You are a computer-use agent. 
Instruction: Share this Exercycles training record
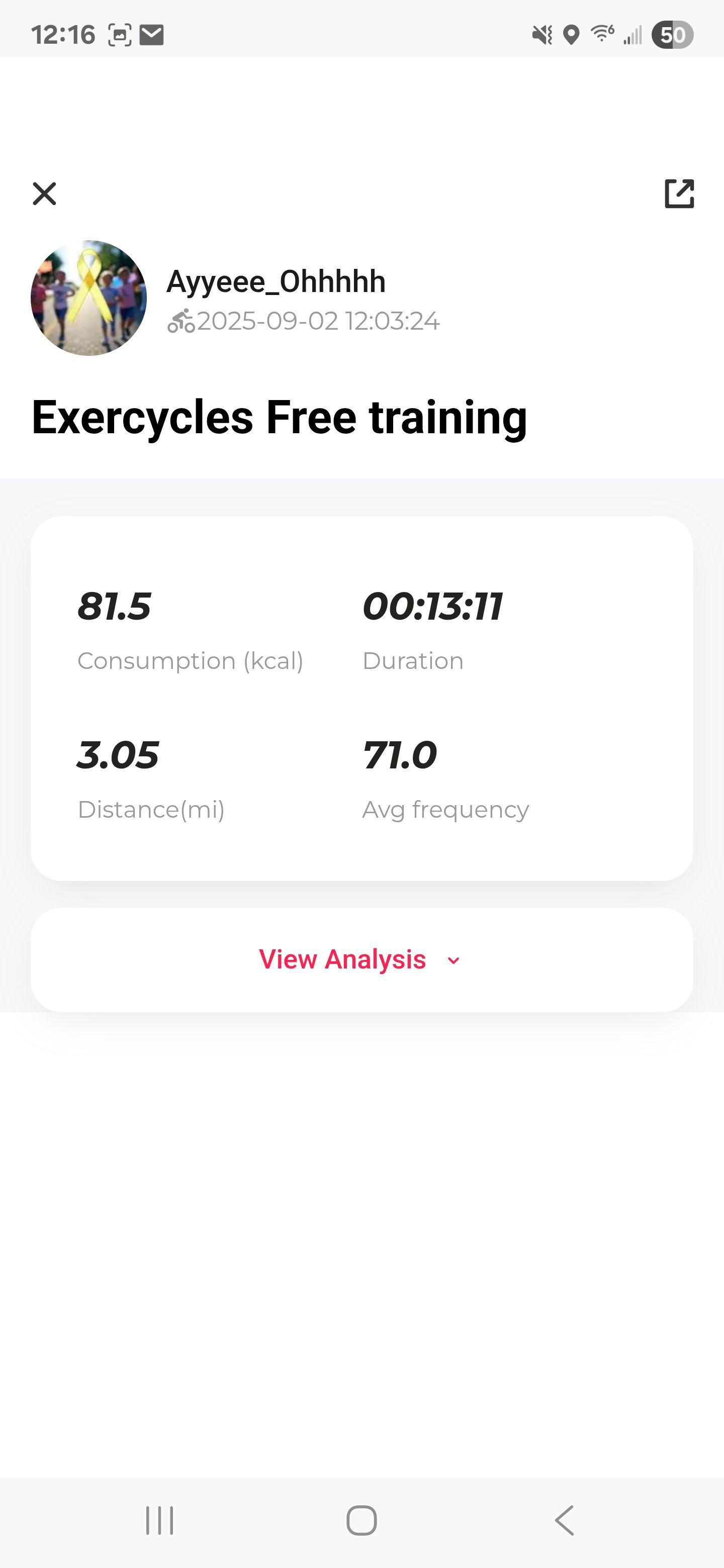pyautogui.click(x=679, y=193)
